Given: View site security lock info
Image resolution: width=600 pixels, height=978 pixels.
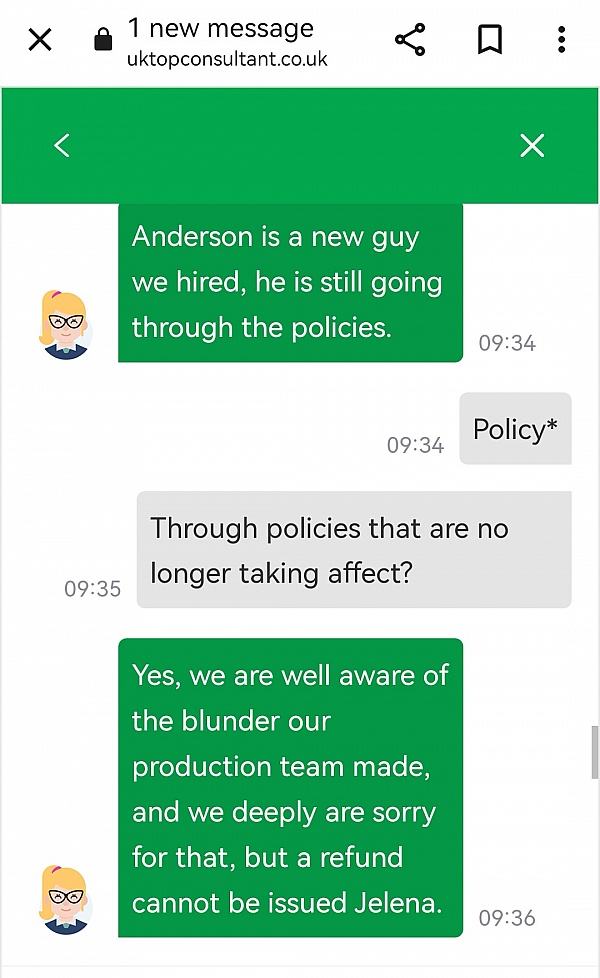Looking at the screenshot, I should click(103, 39).
